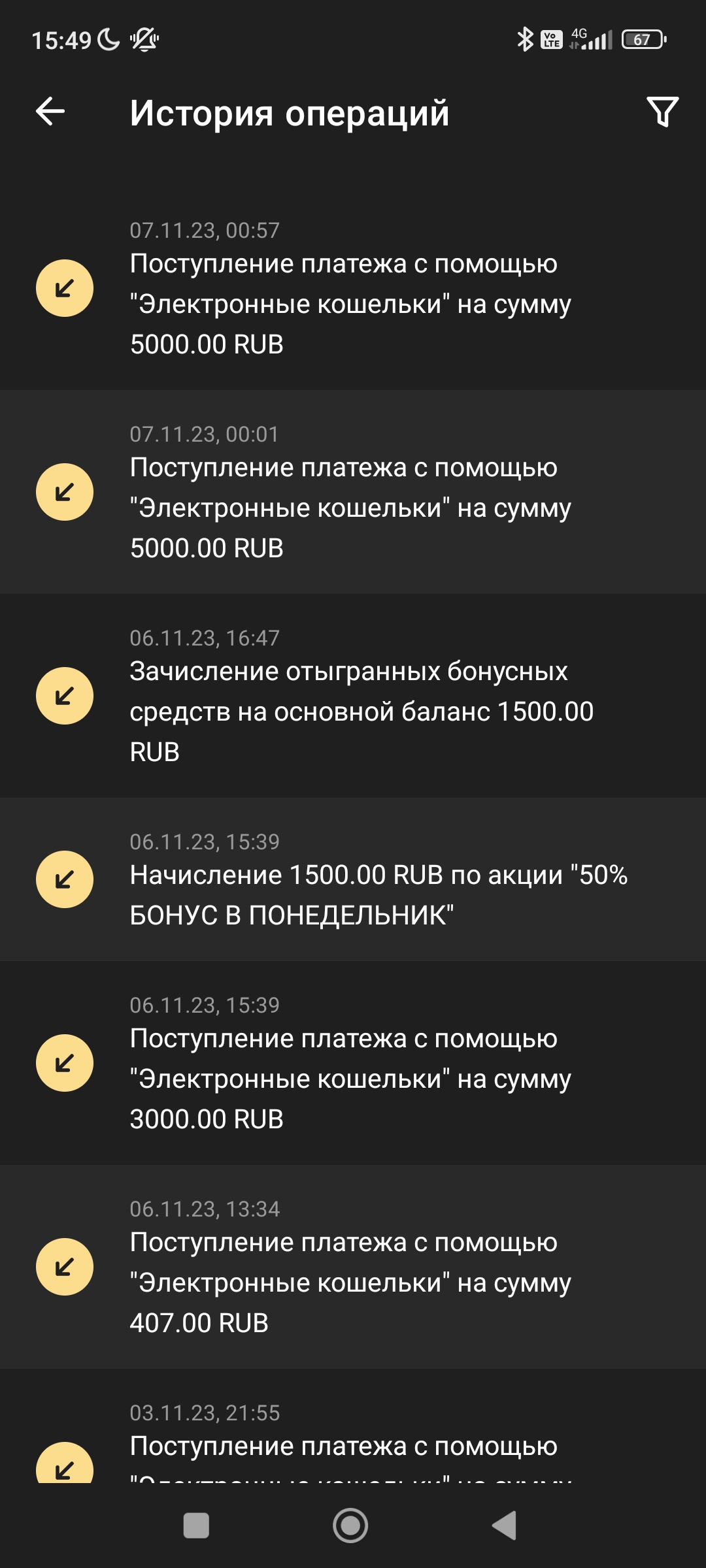This screenshot has width=706, height=1568.
Task: Go back from the operations history
Action: coord(50,111)
